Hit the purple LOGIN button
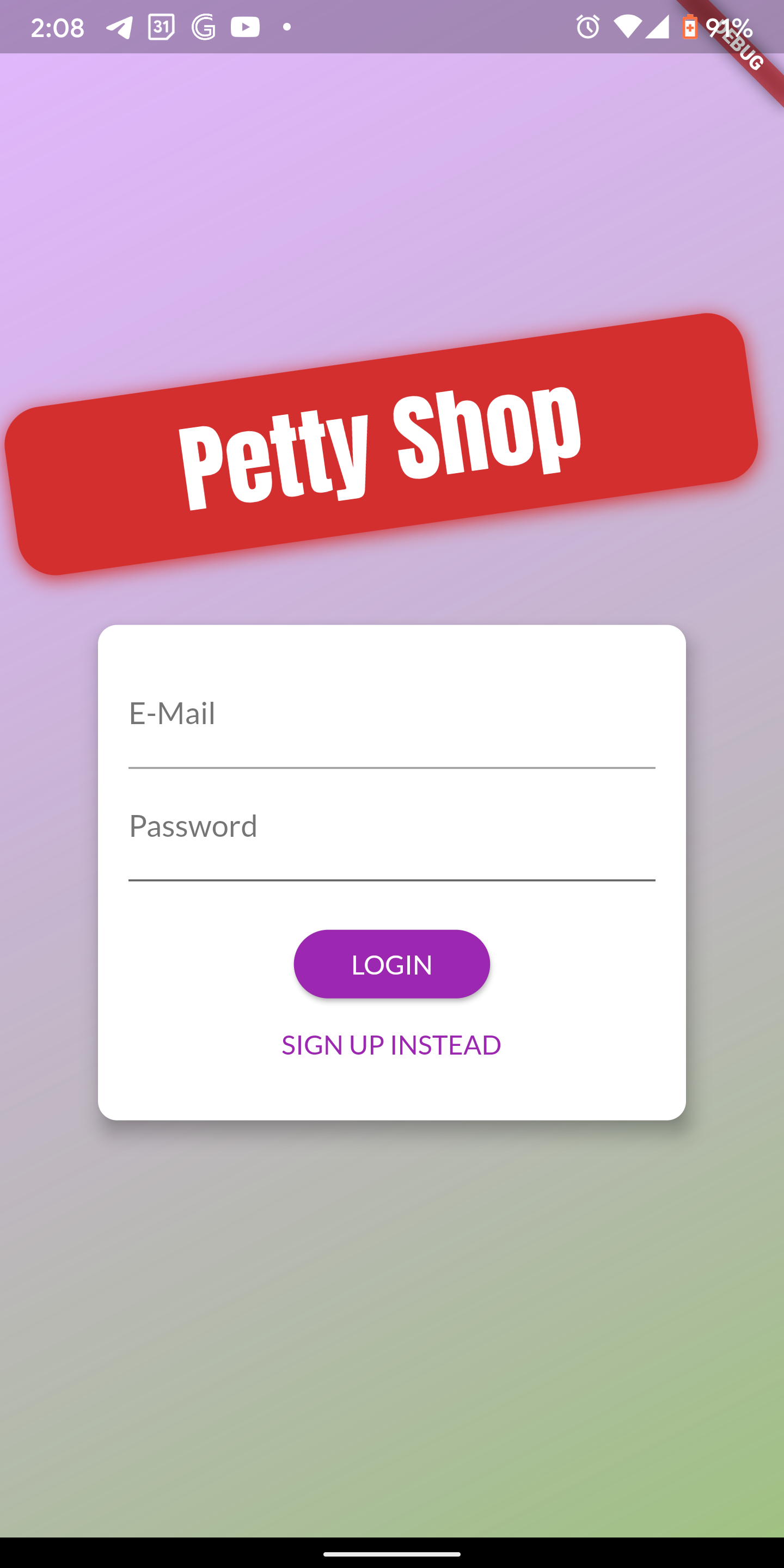The image size is (784, 1568). 391,964
